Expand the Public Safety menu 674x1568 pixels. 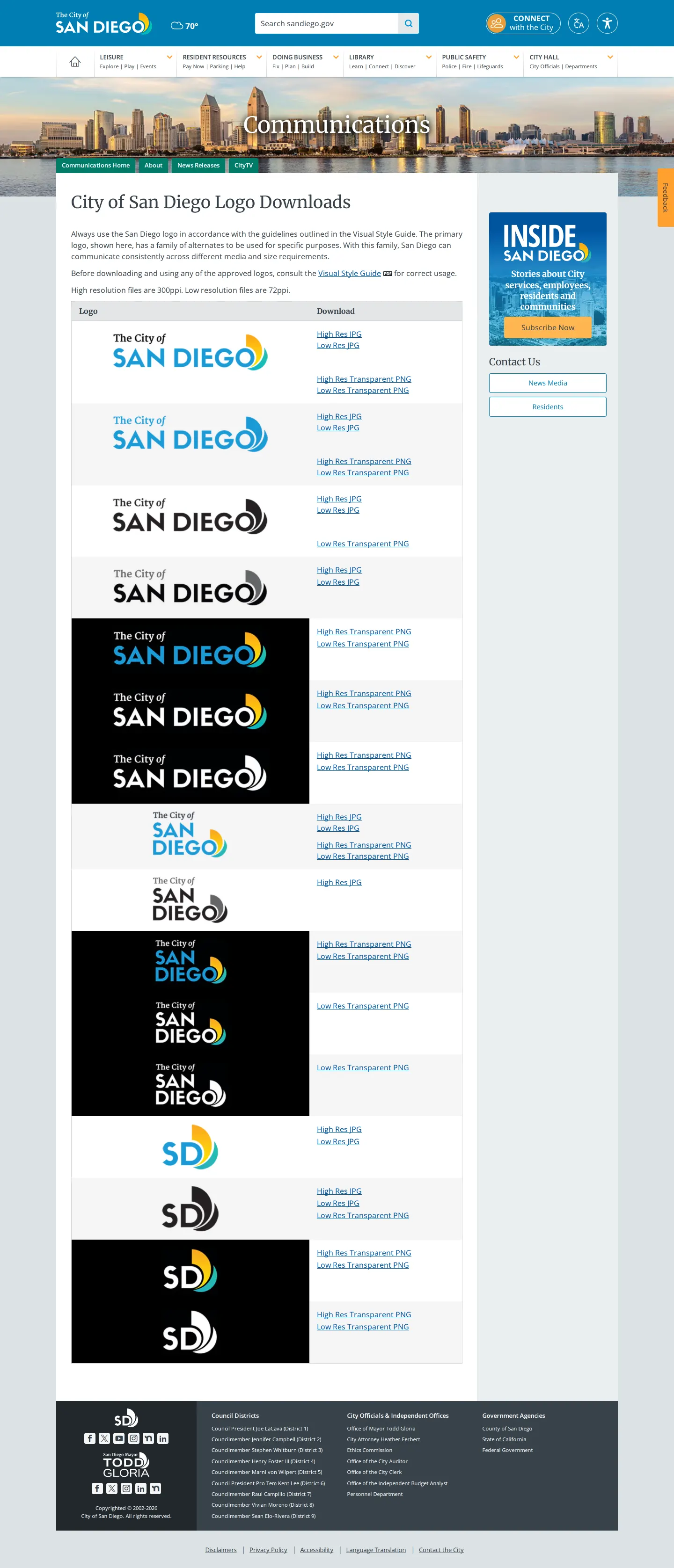pos(480,61)
